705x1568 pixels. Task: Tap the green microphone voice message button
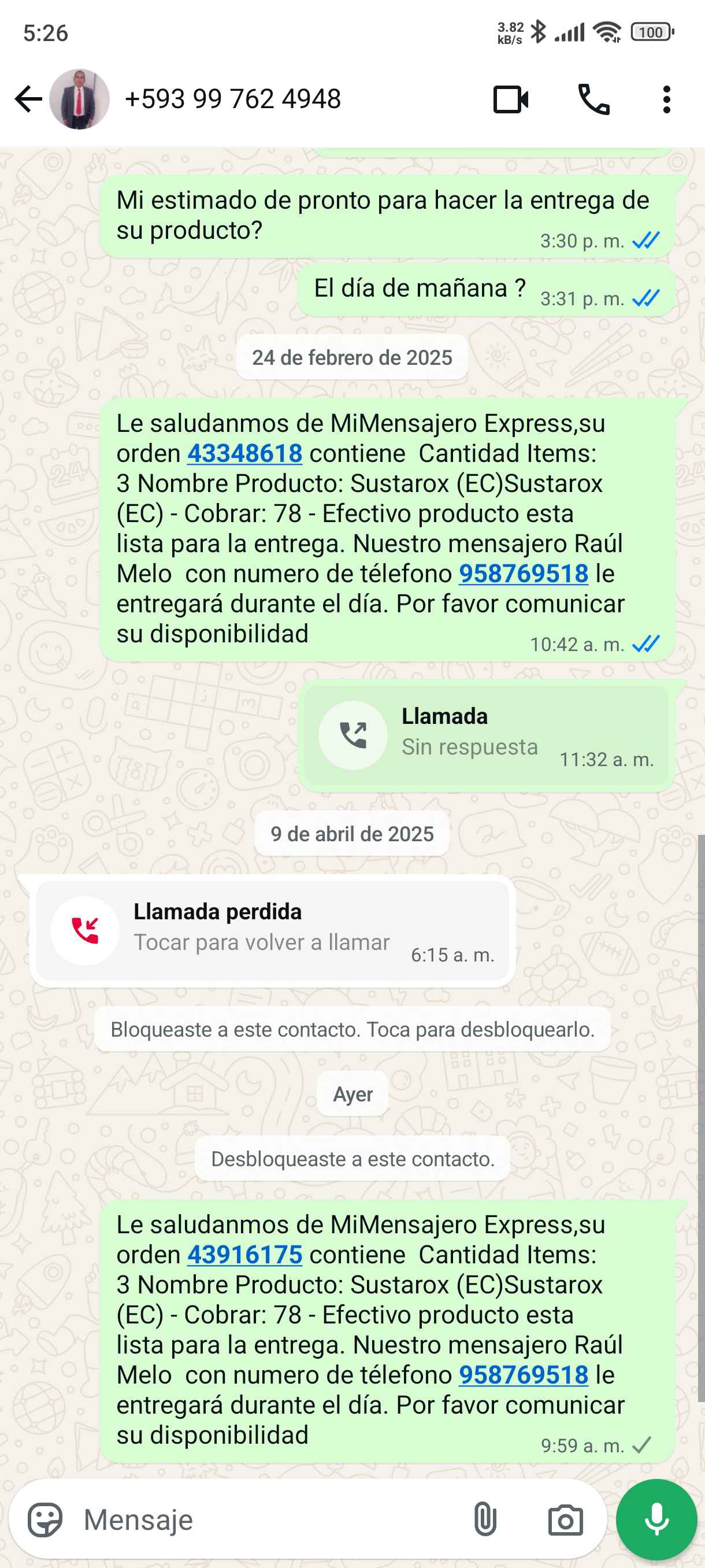[x=656, y=1520]
